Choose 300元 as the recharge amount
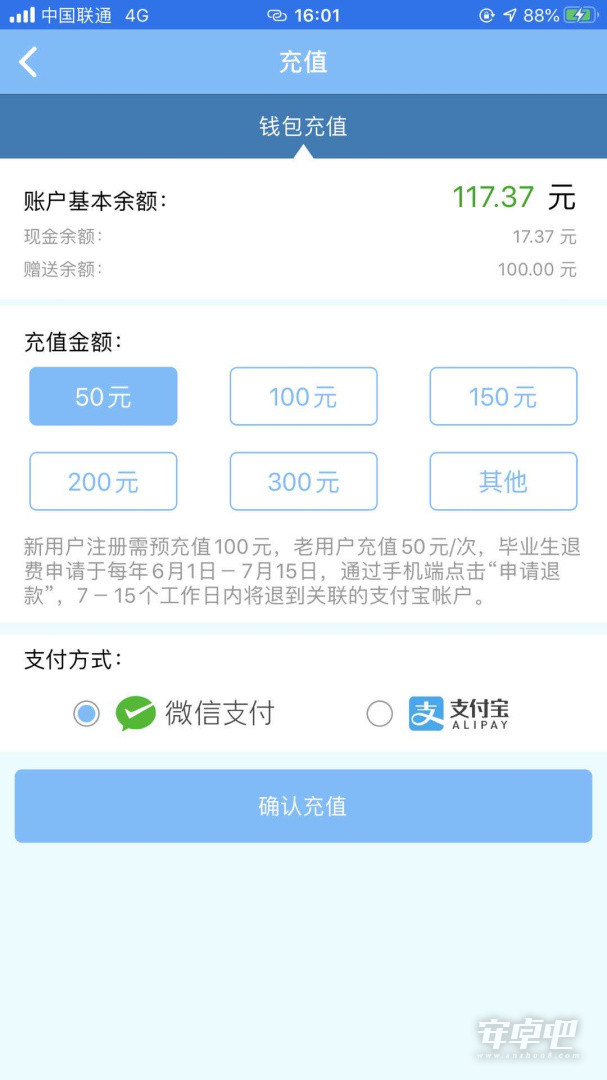Viewport: 607px width, 1080px height. (303, 481)
